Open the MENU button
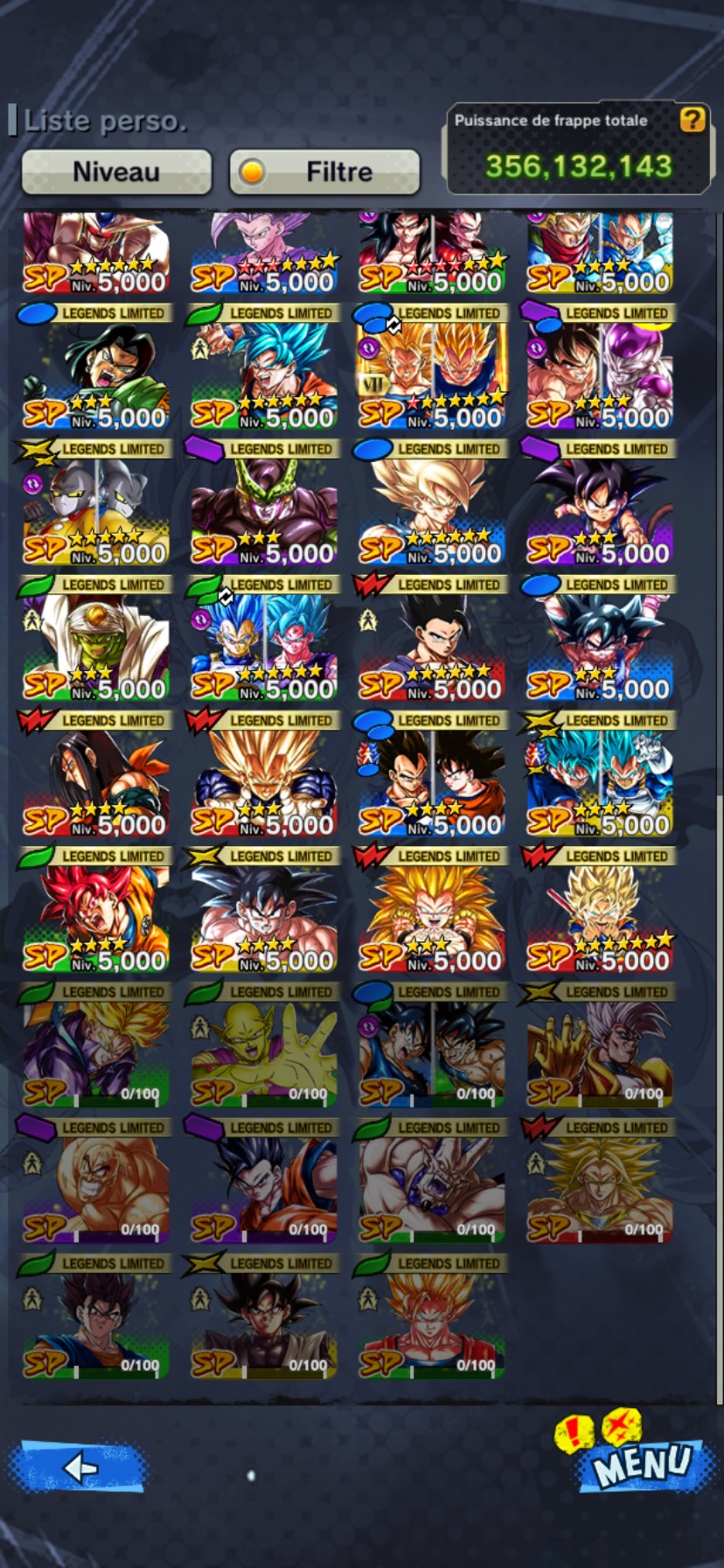This screenshot has width=724, height=1568. 643,1463
